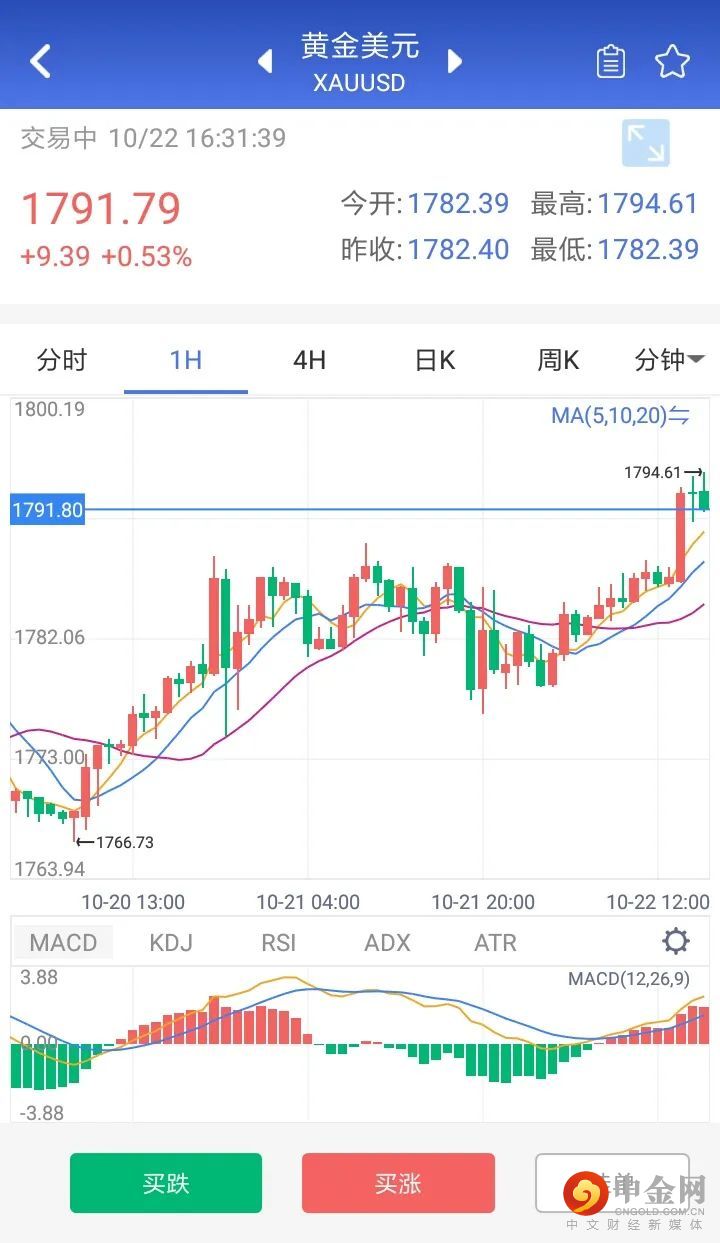Image resolution: width=720 pixels, height=1243 pixels.
Task: Open the 分钟 interval dropdown
Action: tap(669, 360)
